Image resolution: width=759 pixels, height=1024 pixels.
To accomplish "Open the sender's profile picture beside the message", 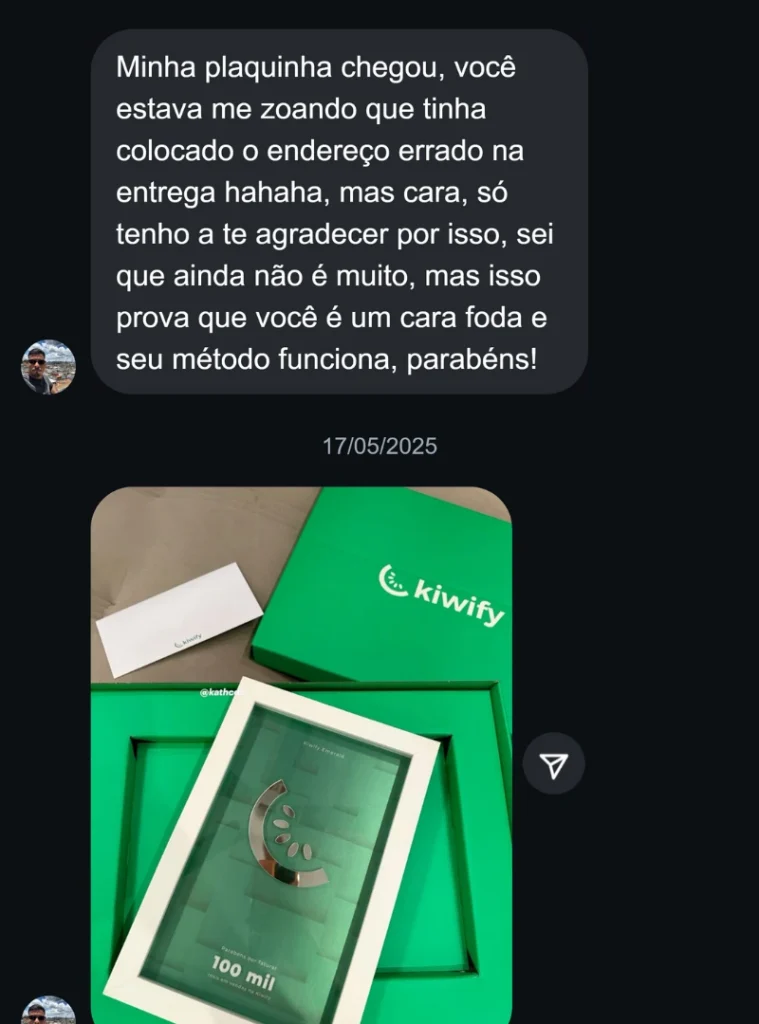I will pyautogui.click(x=48, y=367).
